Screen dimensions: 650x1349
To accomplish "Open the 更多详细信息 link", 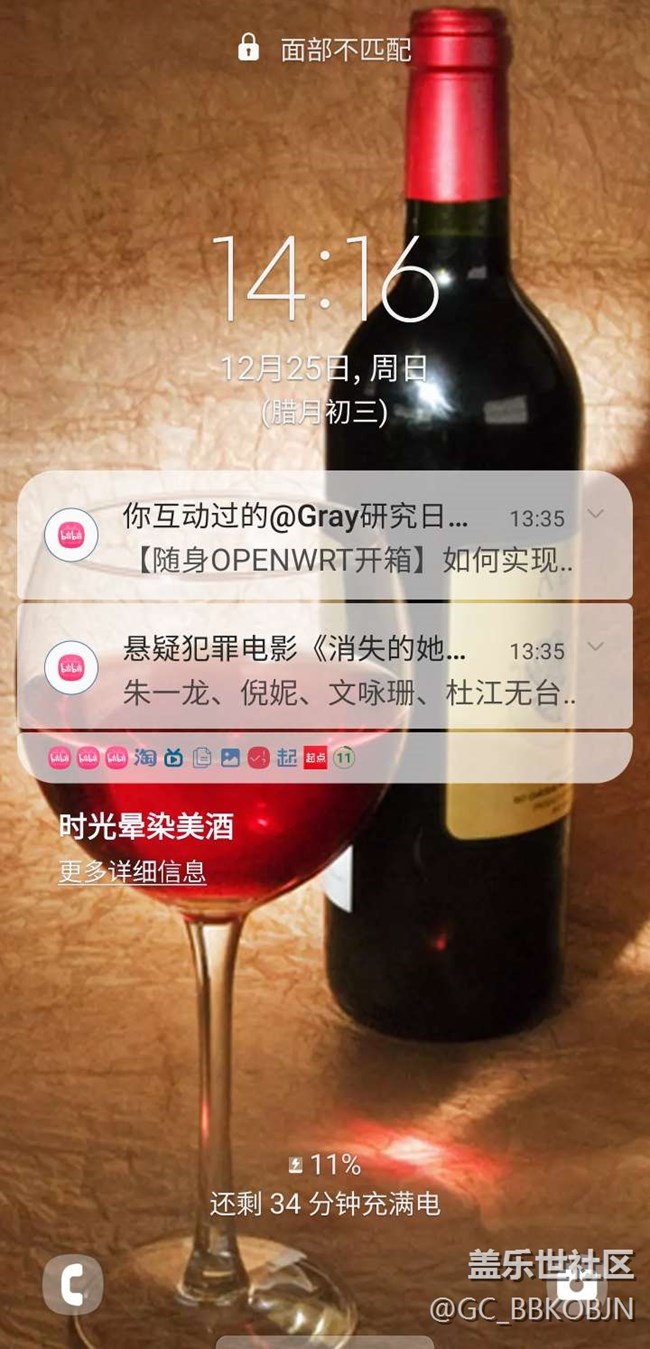I will coord(132,872).
